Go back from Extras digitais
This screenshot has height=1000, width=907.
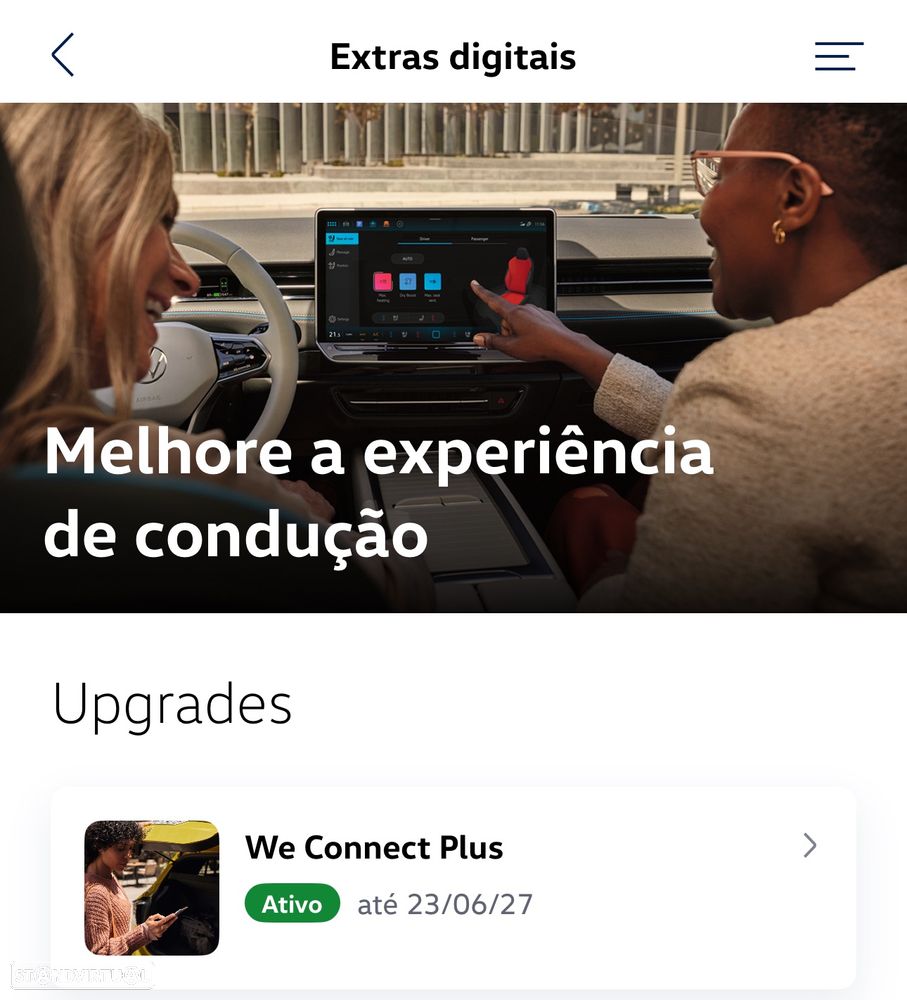pos(63,56)
